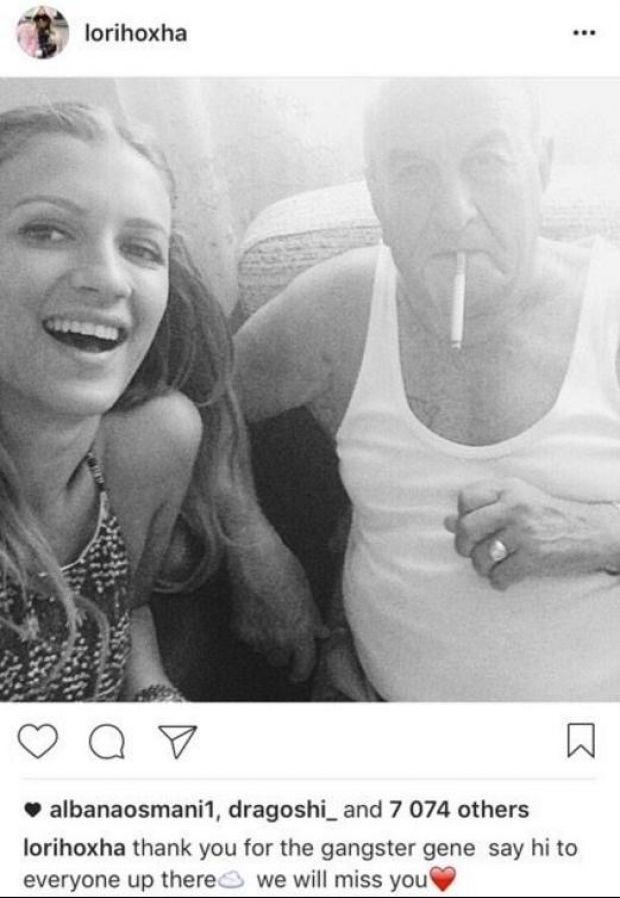Open lorihoxha's profile picture
Viewport: 620px width, 898px height.
pos(42,33)
